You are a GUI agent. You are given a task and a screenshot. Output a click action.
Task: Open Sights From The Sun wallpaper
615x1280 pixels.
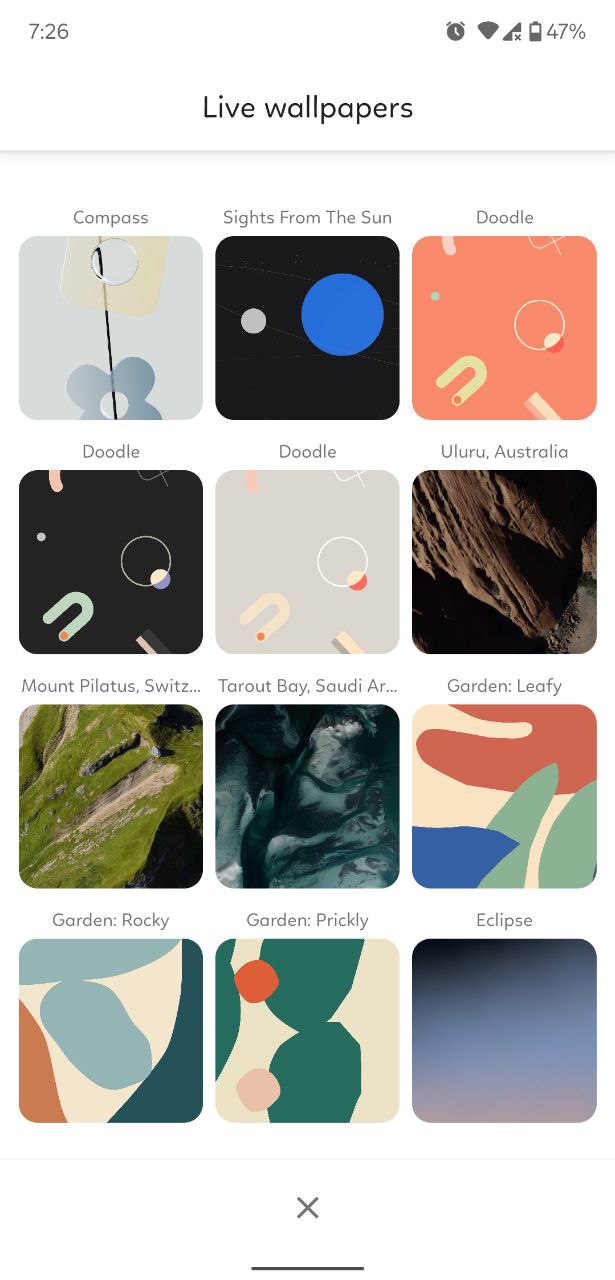coord(307,328)
